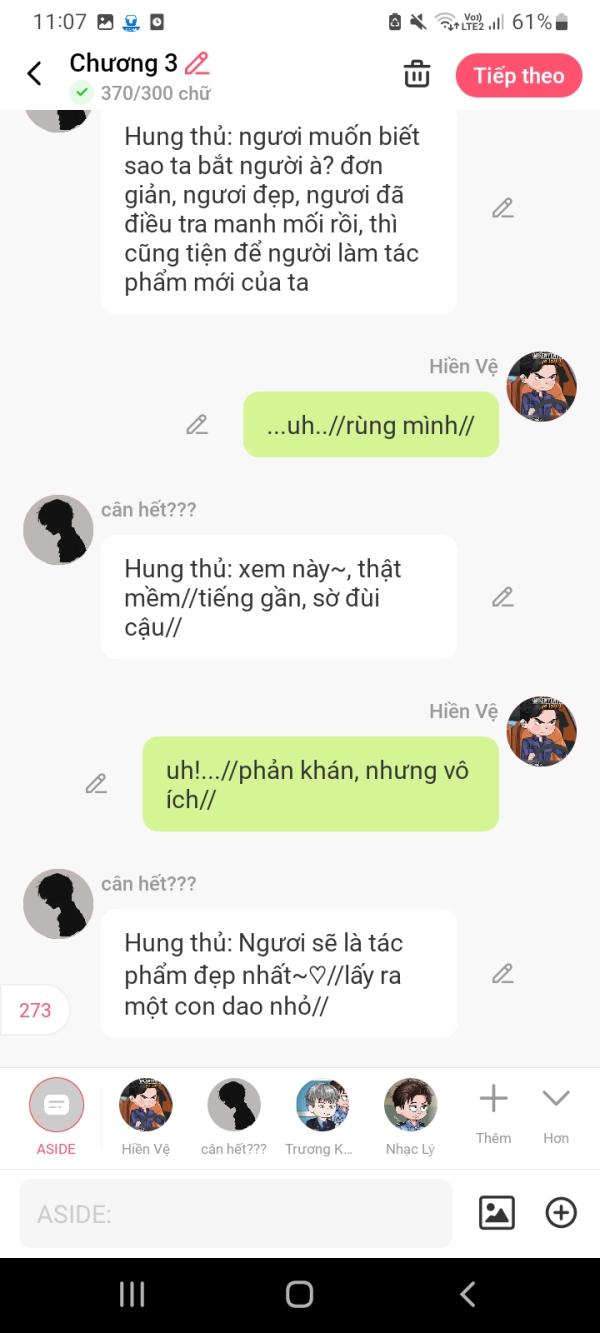Edit the 'Ngươi sẽ là tác phẩm đẹp nhất' message
This screenshot has height=1333, width=600.
[x=502, y=973]
